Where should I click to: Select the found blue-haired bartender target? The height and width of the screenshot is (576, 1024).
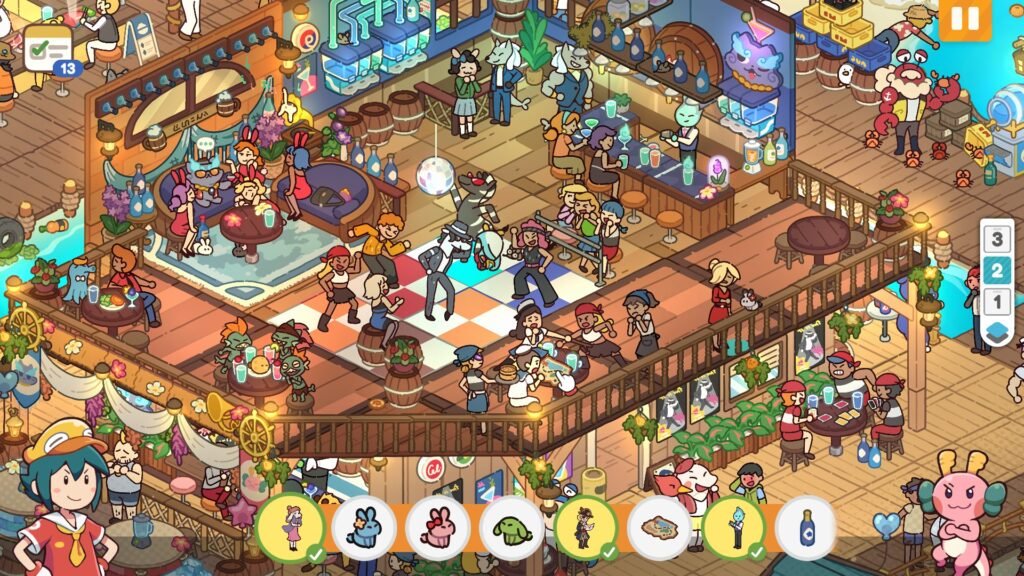click(x=734, y=527)
